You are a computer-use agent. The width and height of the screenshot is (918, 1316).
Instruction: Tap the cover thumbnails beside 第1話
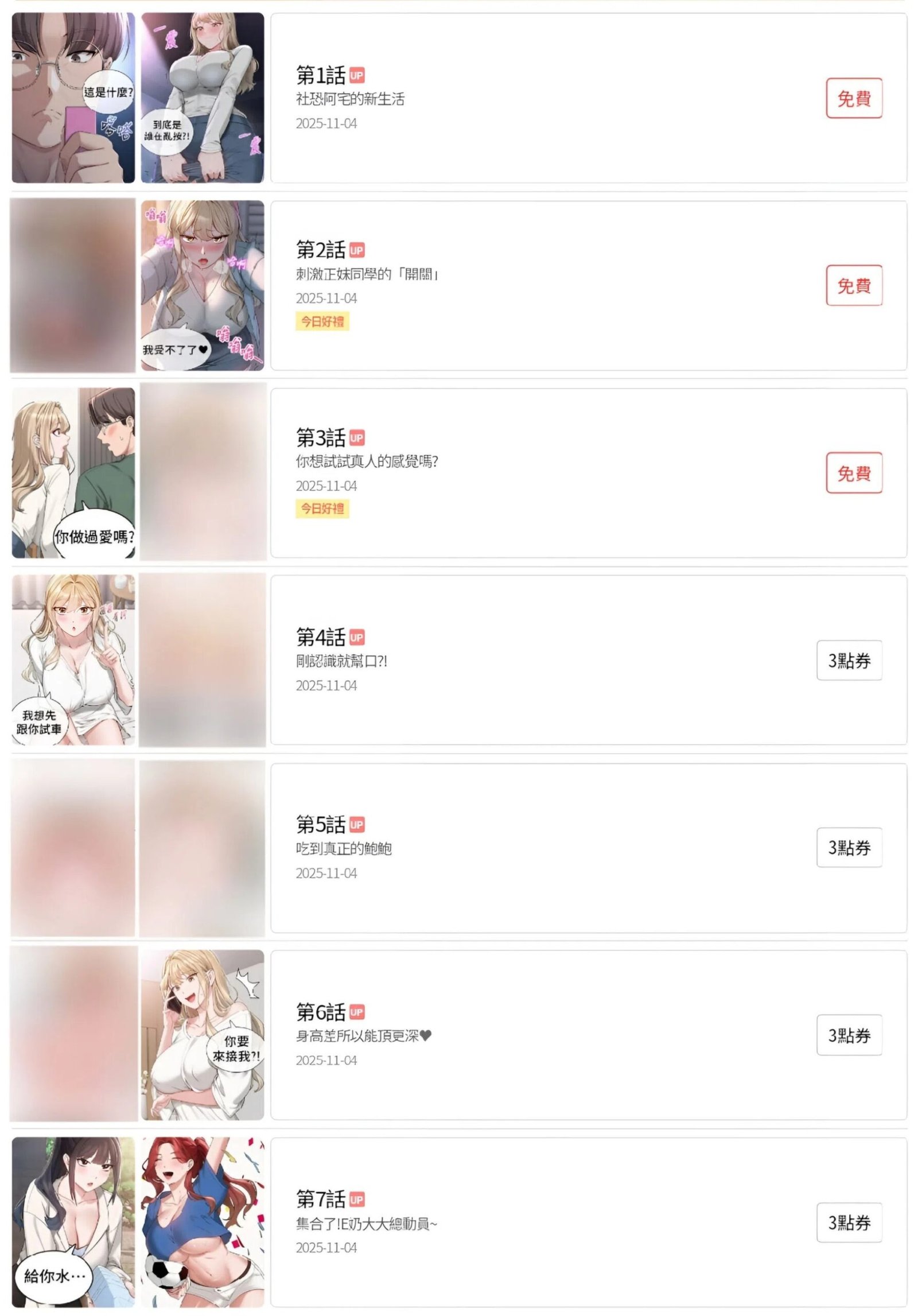pyautogui.click(x=138, y=98)
